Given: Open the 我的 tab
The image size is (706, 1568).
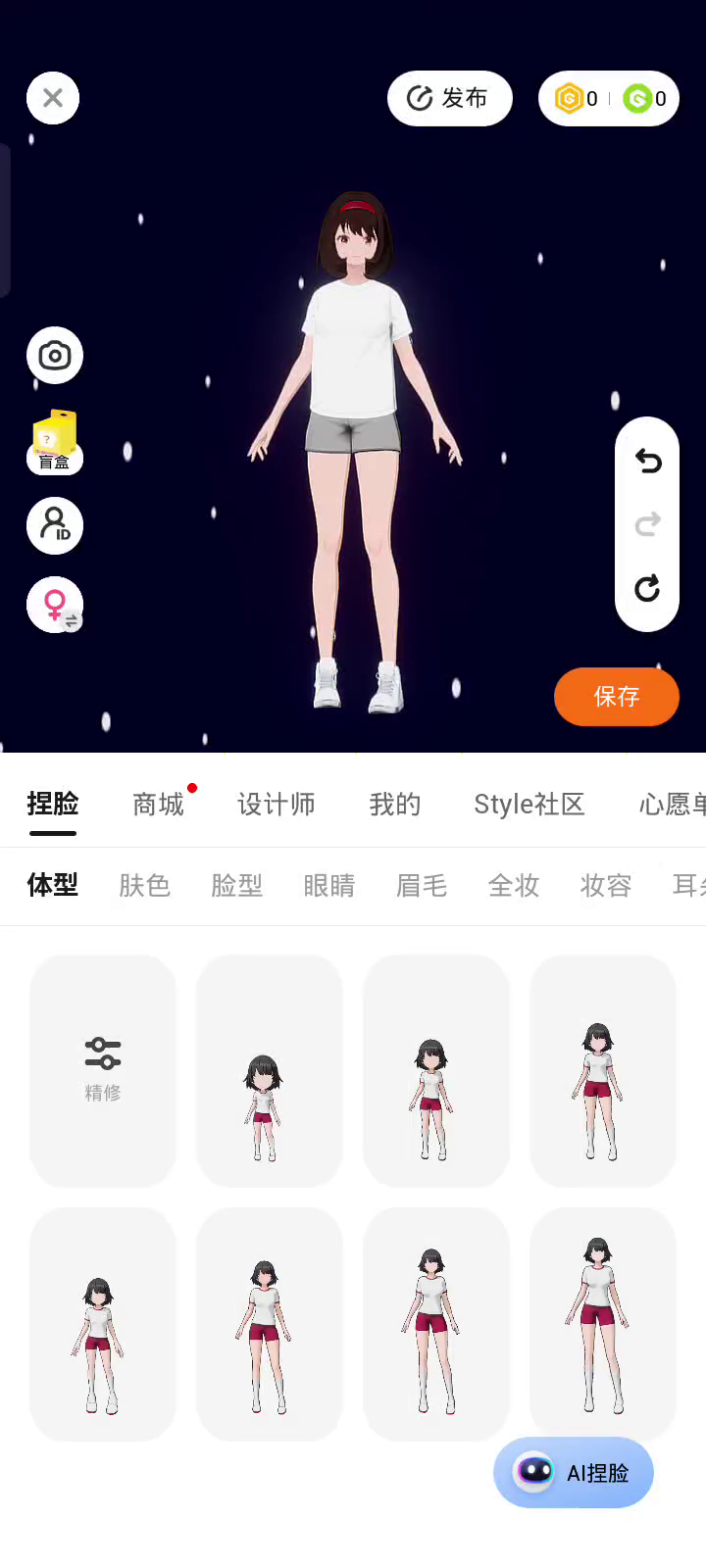Looking at the screenshot, I should 394,805.
